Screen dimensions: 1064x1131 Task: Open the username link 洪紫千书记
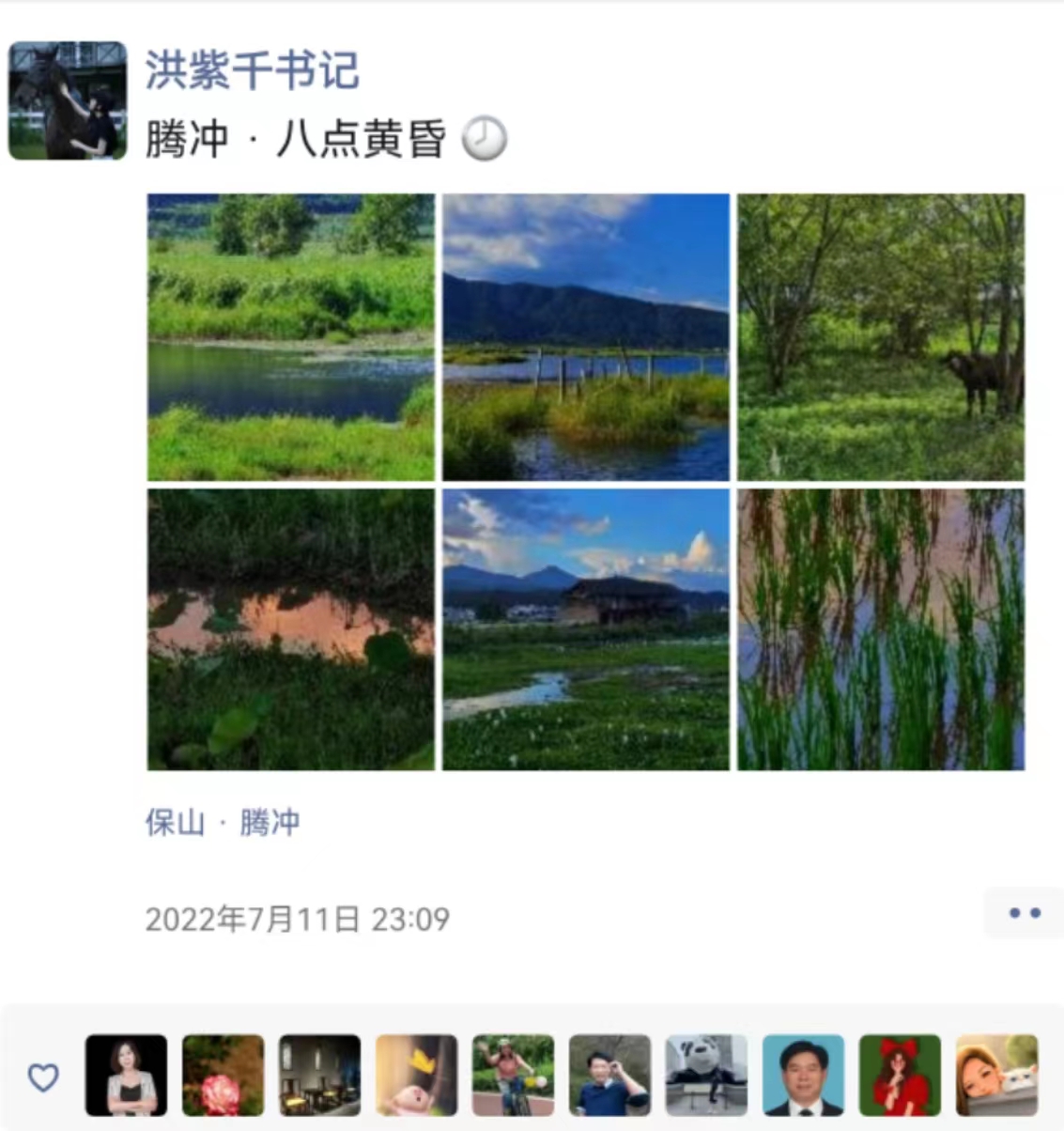(x=252, y=71)
